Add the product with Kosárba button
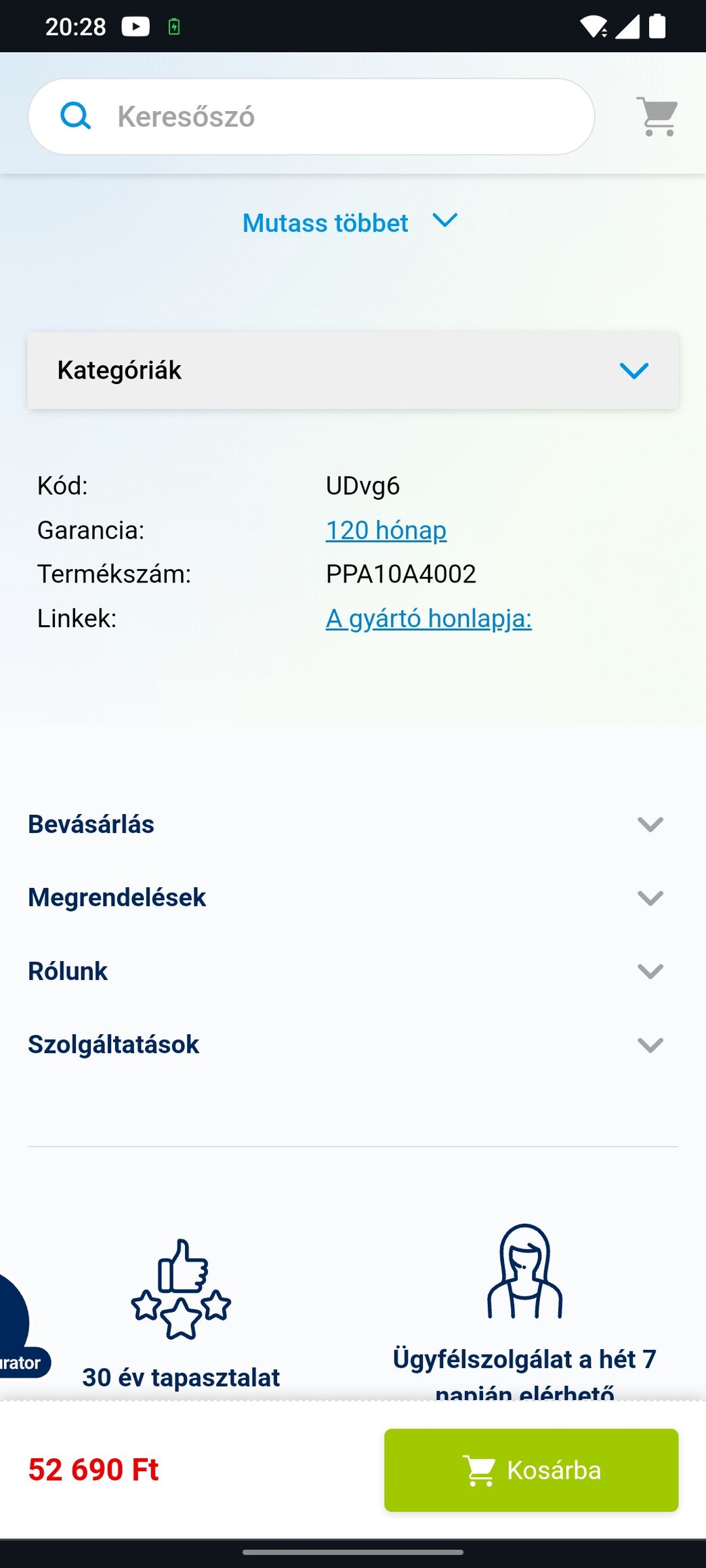 (x=531, y=1470)
